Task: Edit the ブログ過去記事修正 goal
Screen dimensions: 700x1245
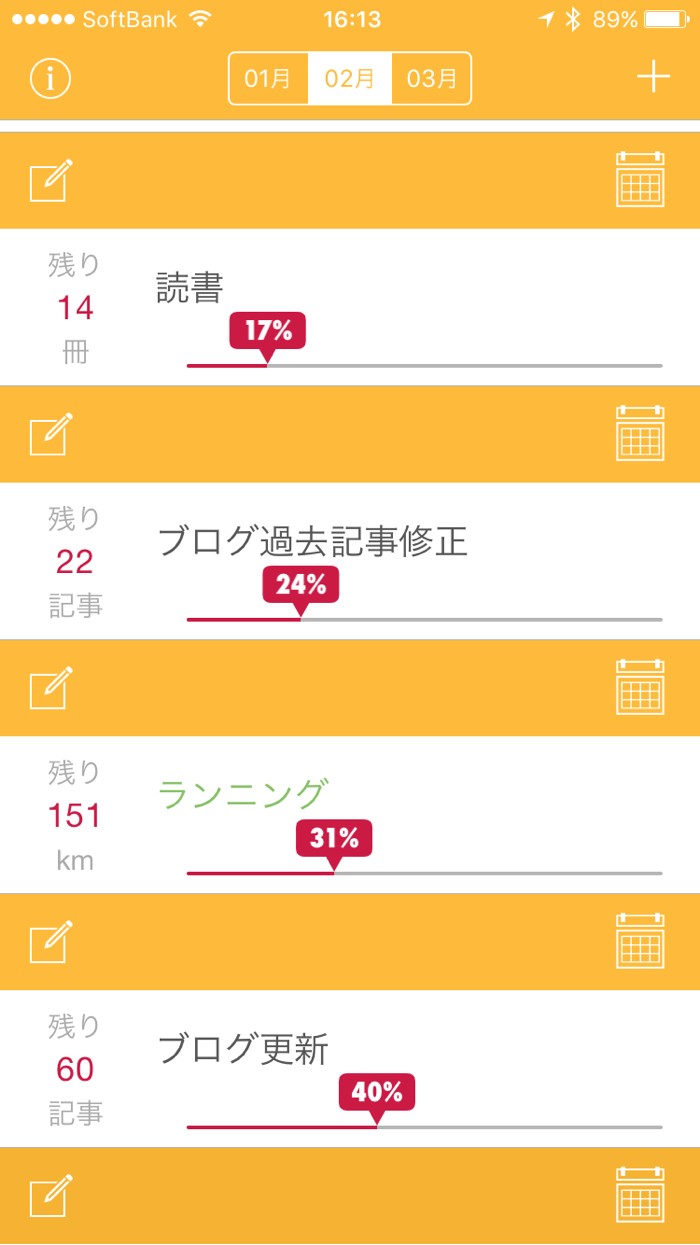Action: [x=51, y=435]
